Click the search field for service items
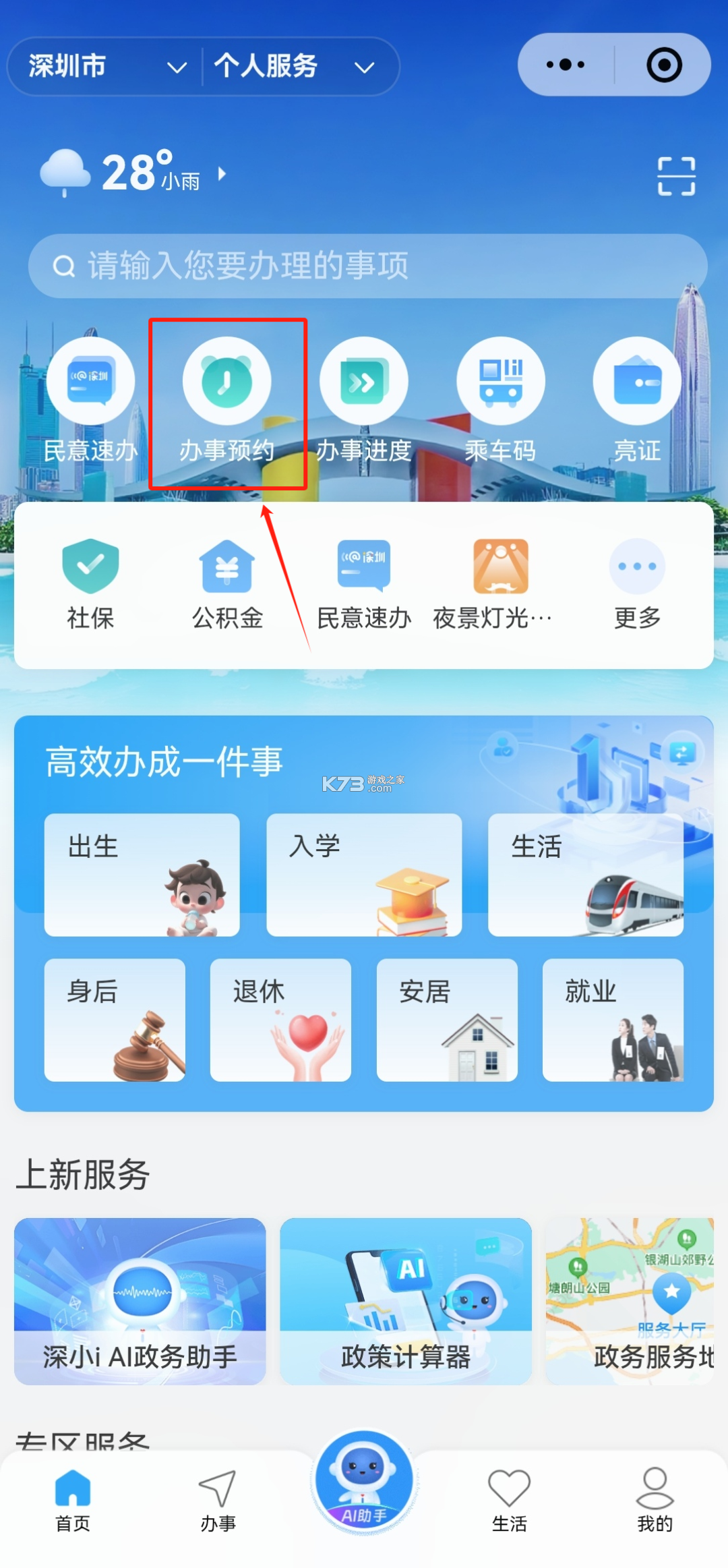Screen dimensions: 728x1568 364,264
